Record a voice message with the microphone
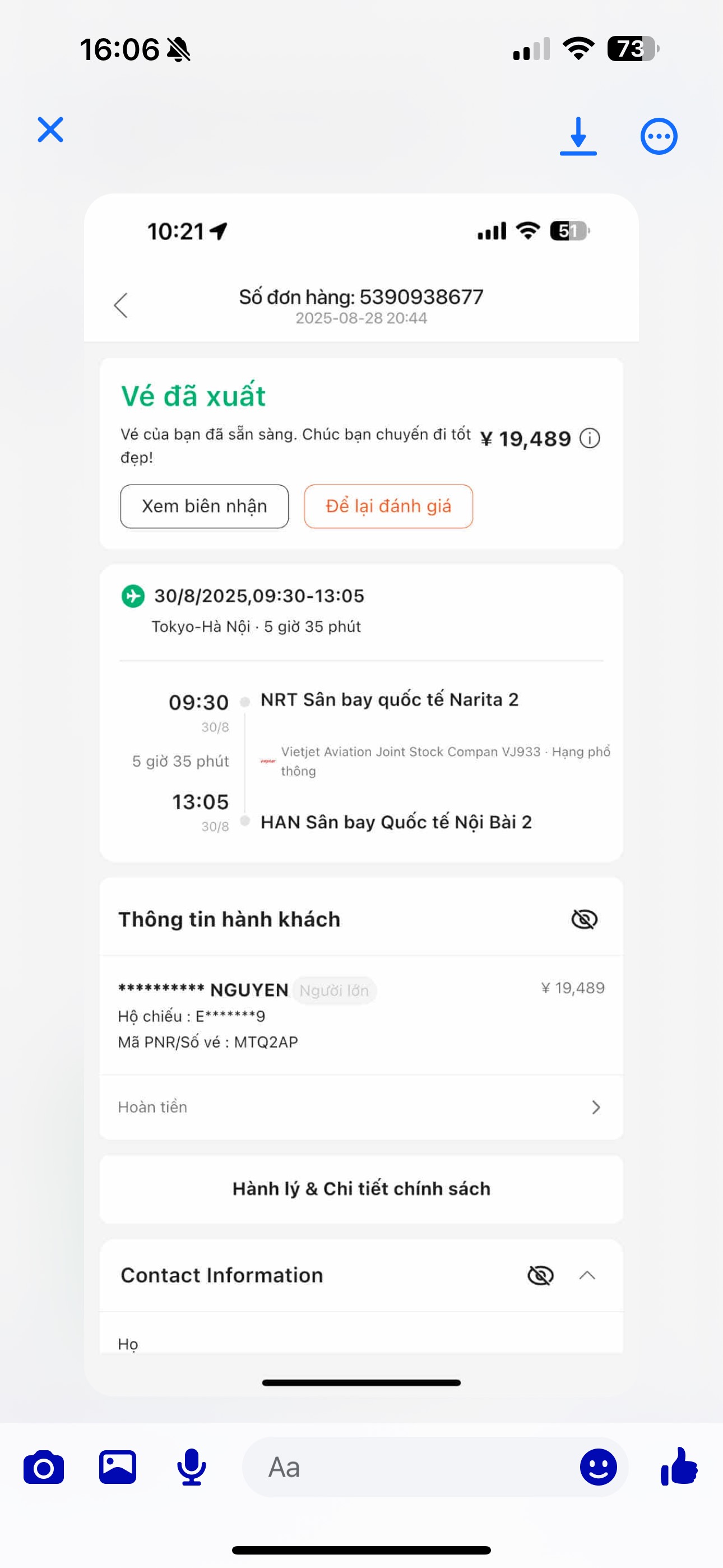The width and height of the screenshot is (723, 1568). click(x=192, y=1467)
